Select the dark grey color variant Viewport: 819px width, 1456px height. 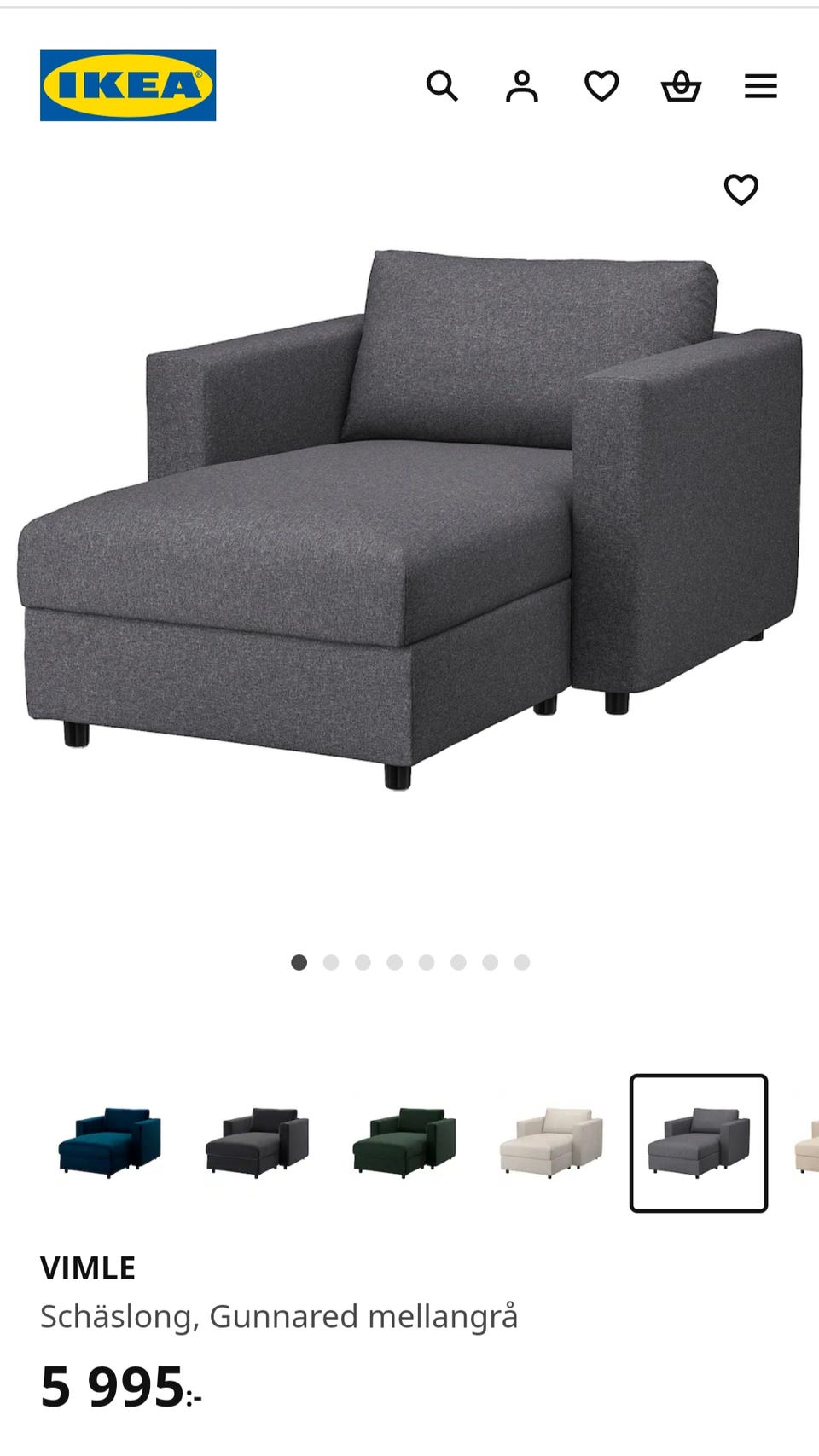click(257, 1143)
